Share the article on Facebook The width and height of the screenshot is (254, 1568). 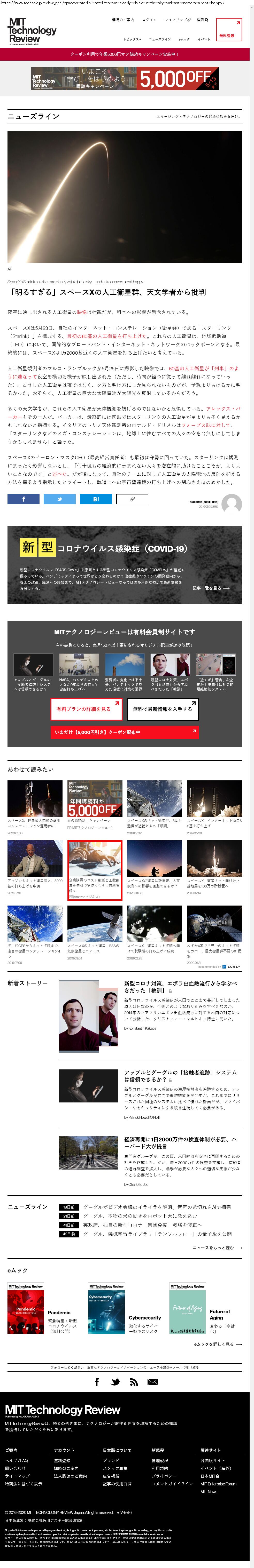click(x=23, y=499)
